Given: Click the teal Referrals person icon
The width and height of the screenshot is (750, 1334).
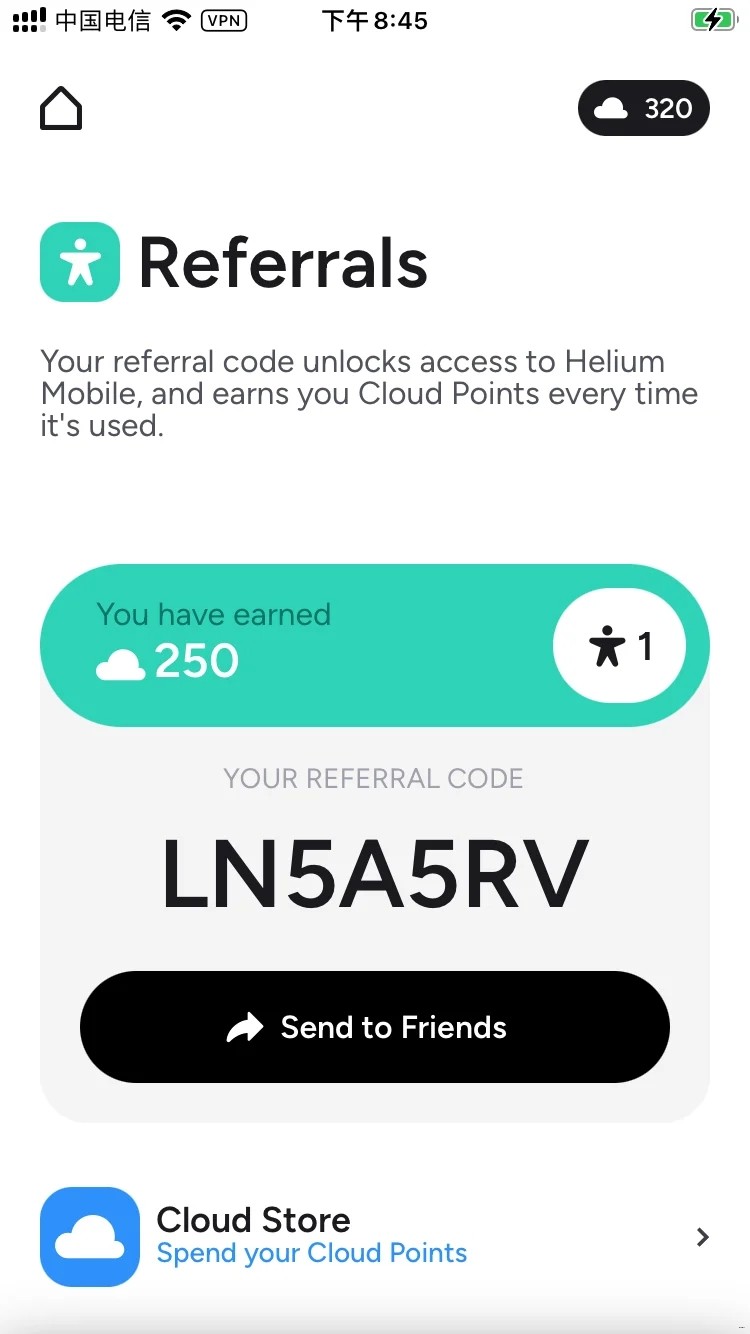Looking at the screenshot, I should [80, 261].
